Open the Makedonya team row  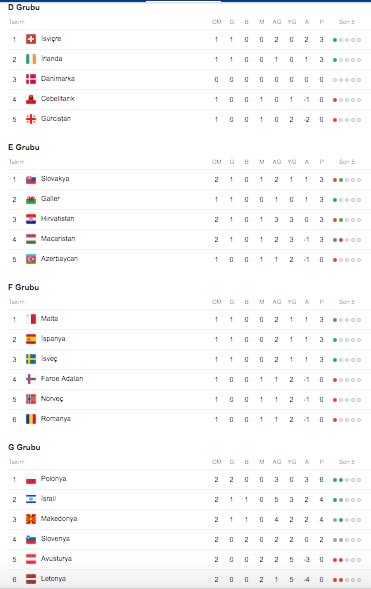tap(189, 520)
